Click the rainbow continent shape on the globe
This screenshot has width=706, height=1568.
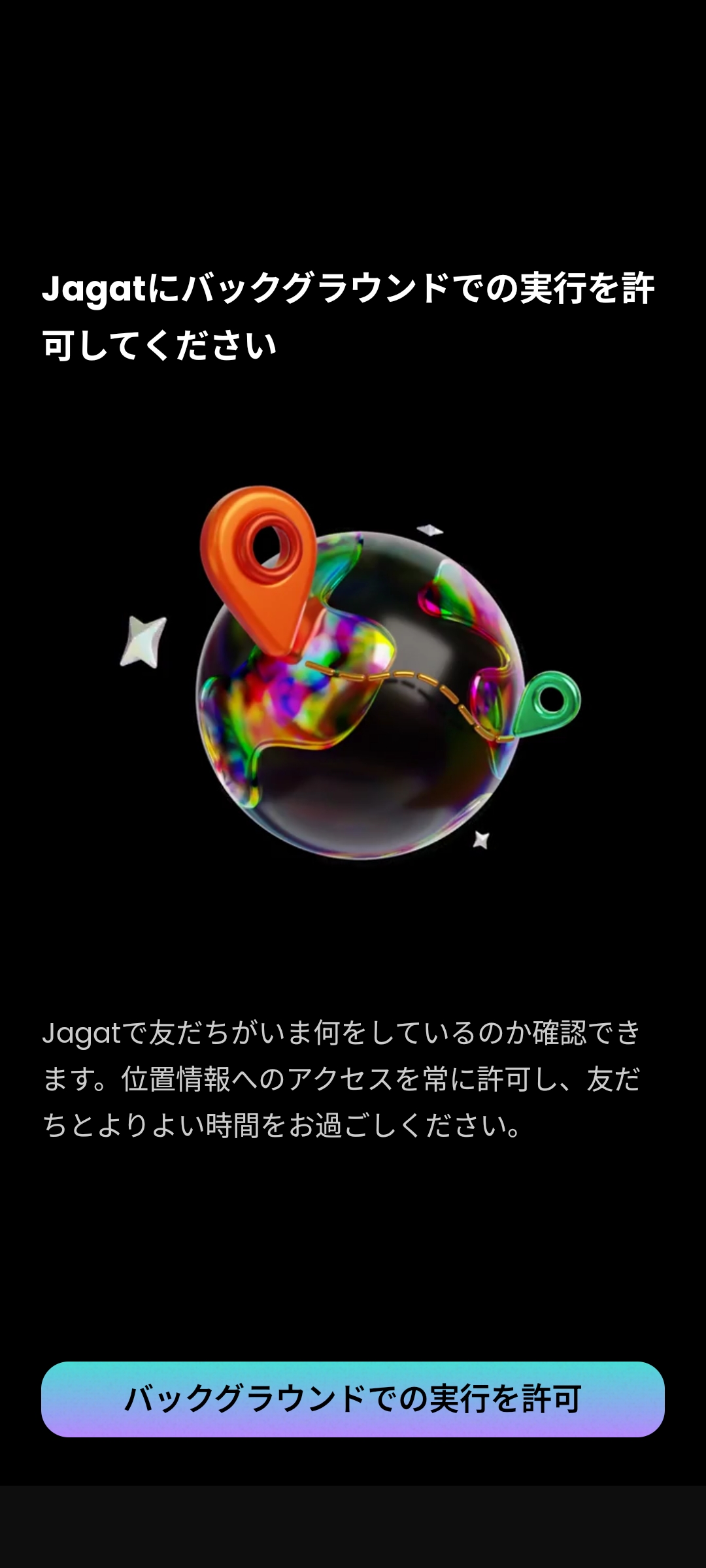281,706
